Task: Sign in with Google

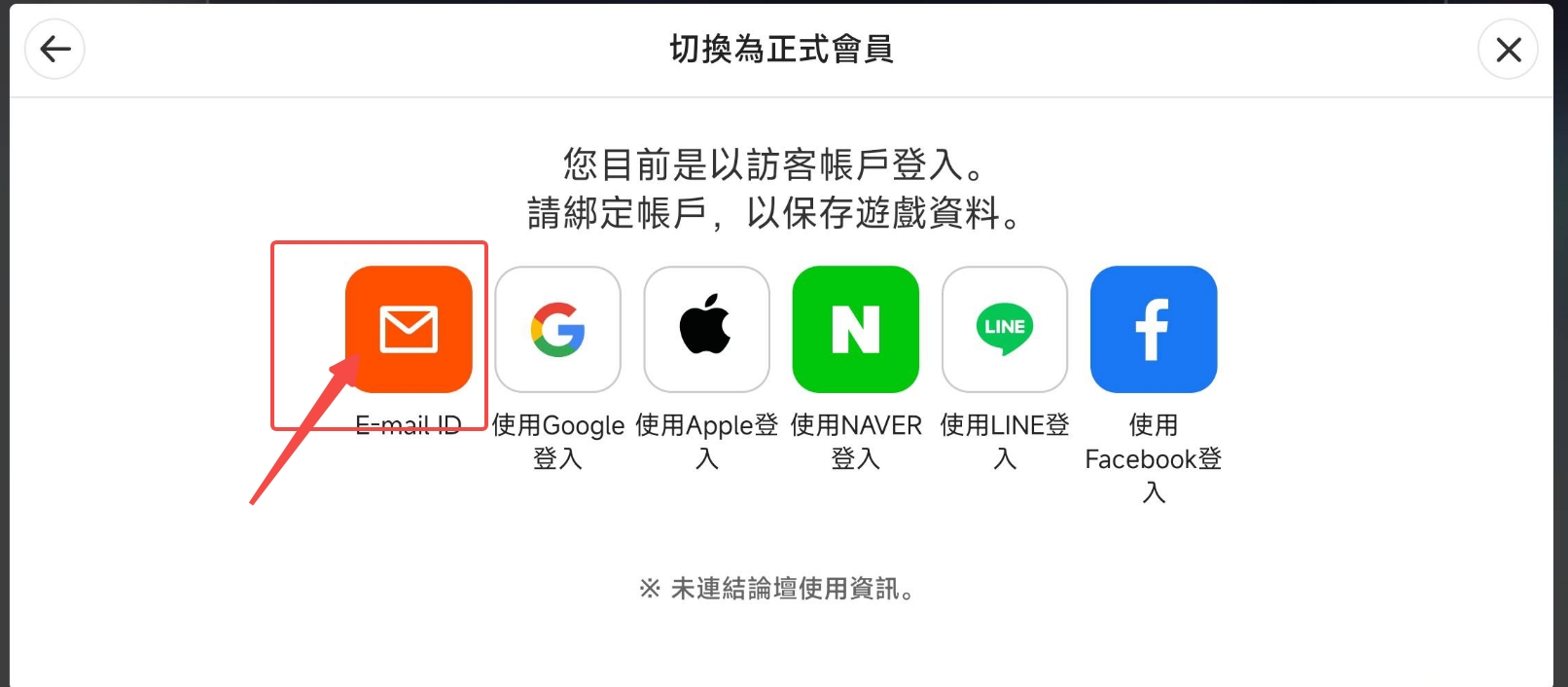Action: click(x=557, y=329)
